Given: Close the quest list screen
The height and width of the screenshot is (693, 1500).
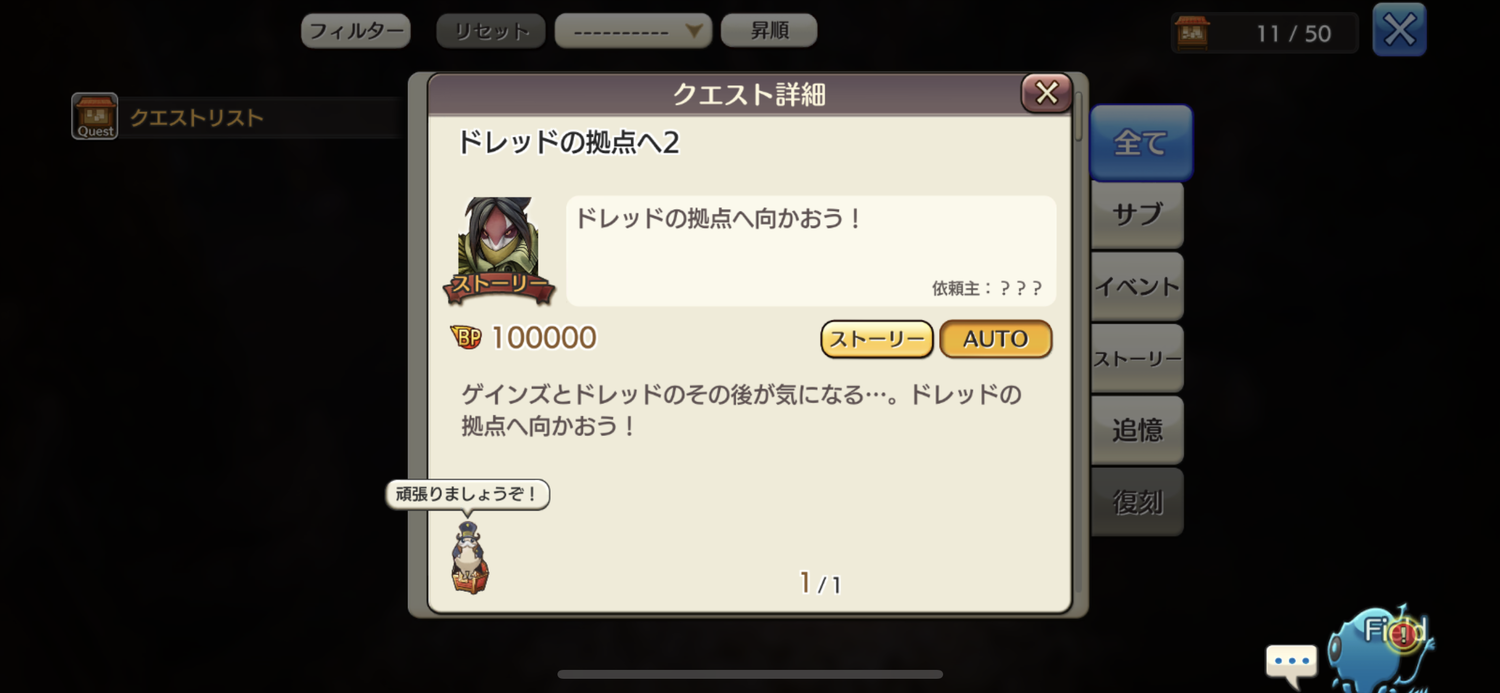Looking at the screenshot, I should coord(1399,30).
